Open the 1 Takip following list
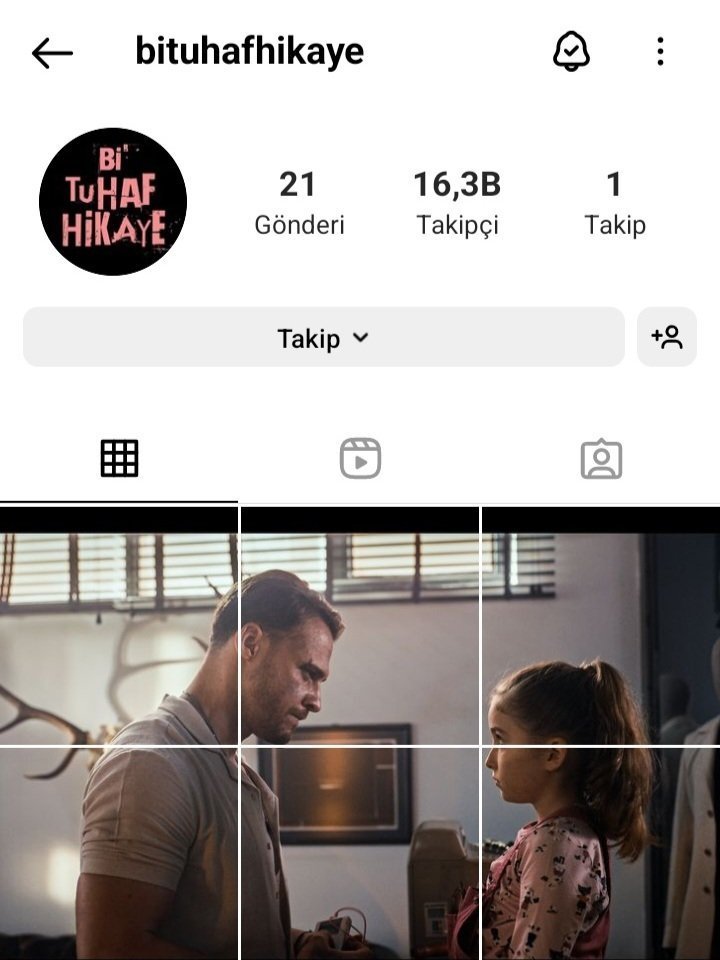Image resolution: width=720 pixels, height=960 pixels. pyautogui.click(x=614, y=203)
